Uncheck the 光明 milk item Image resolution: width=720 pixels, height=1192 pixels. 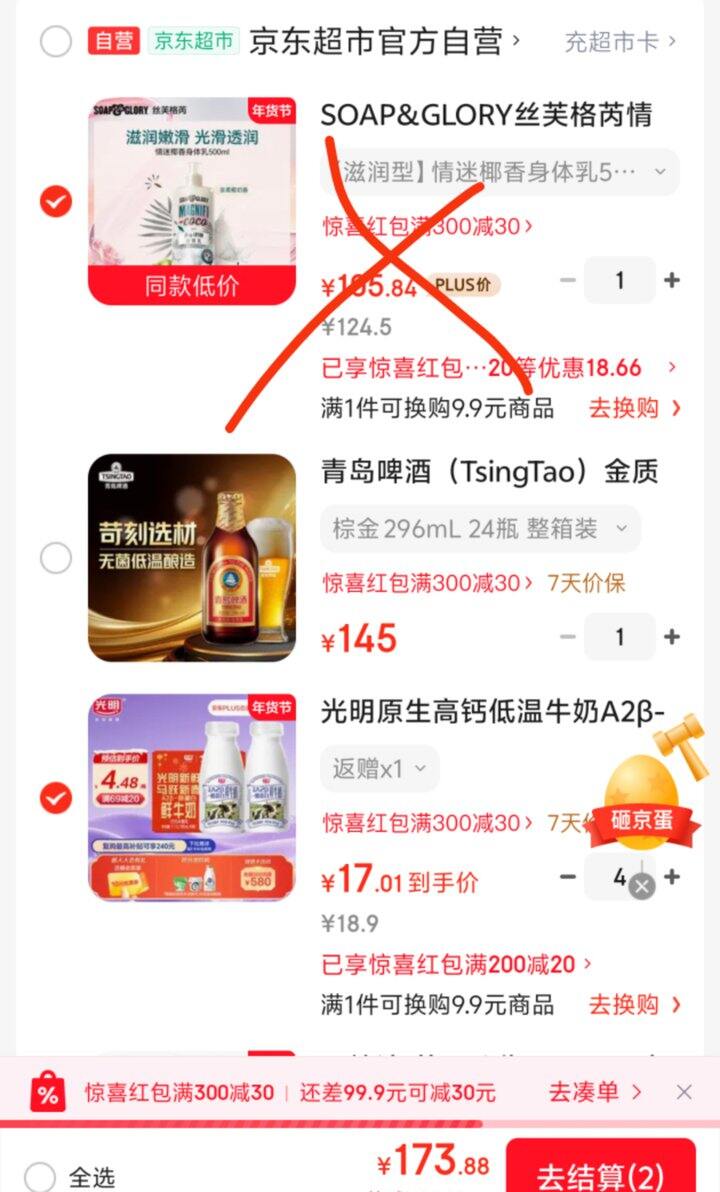click(x=56, y=798)
